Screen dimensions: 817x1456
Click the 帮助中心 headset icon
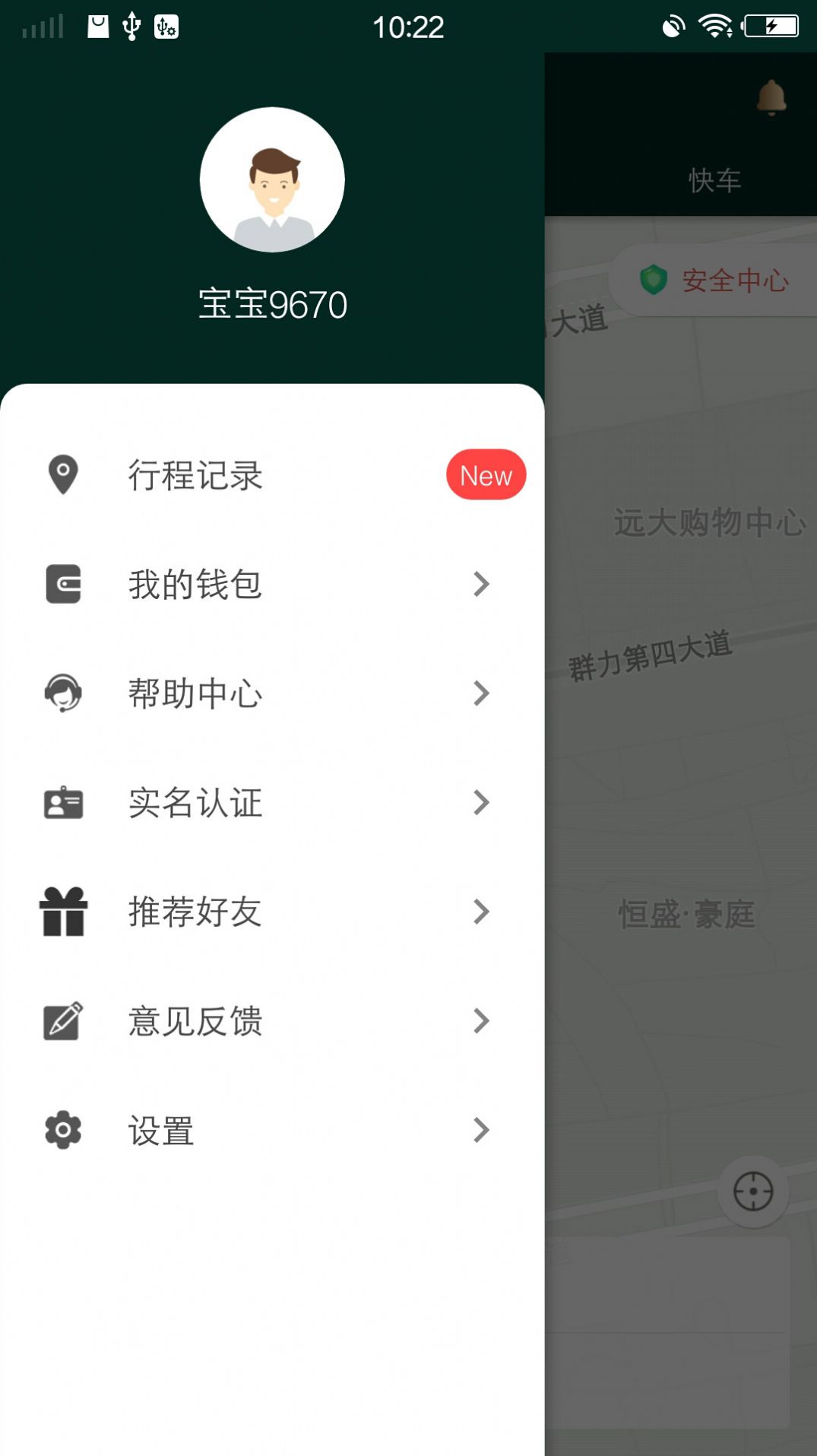tap(63, 693)
